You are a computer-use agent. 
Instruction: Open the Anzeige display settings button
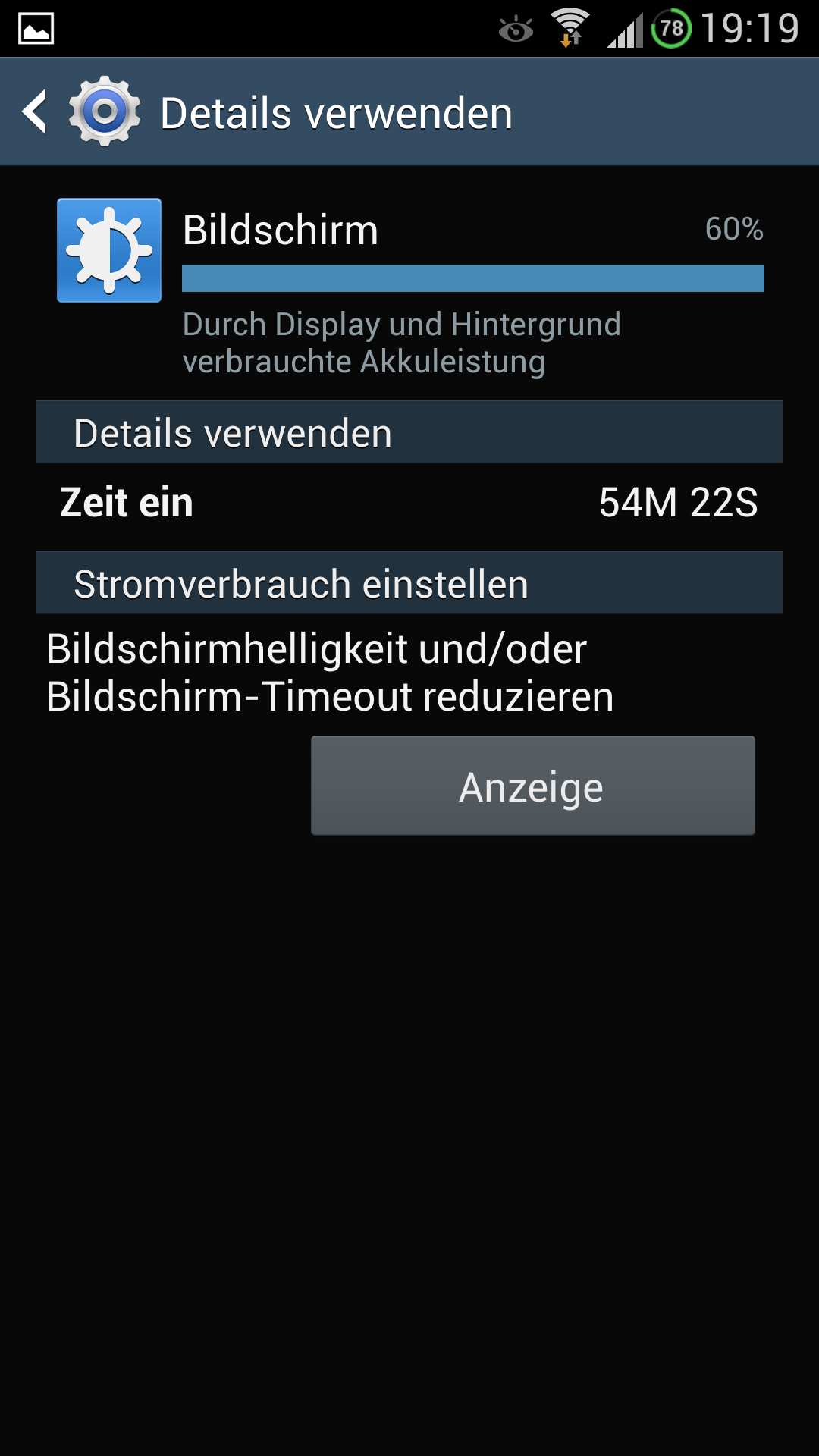tap(532, 786)
